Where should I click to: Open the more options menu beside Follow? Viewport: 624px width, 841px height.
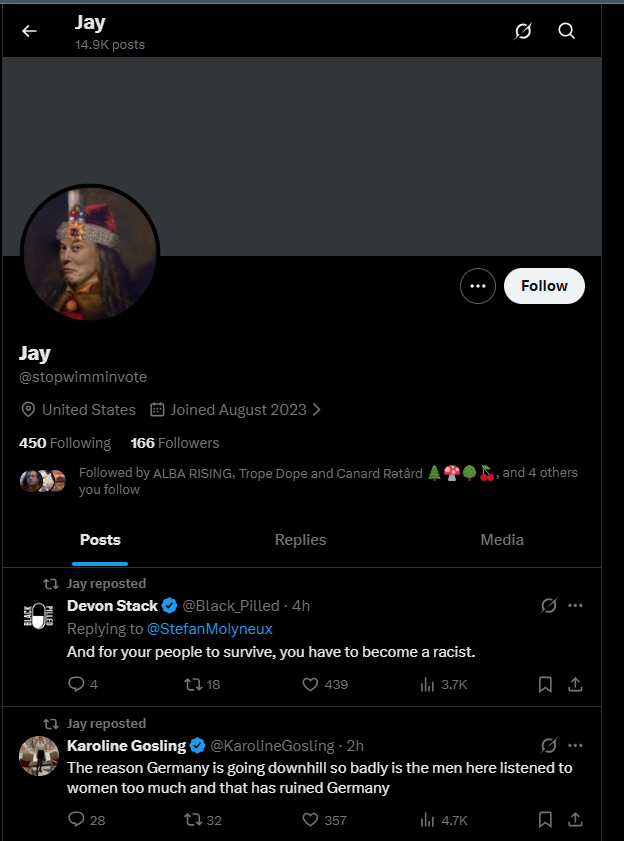click(x=478, y=286)
